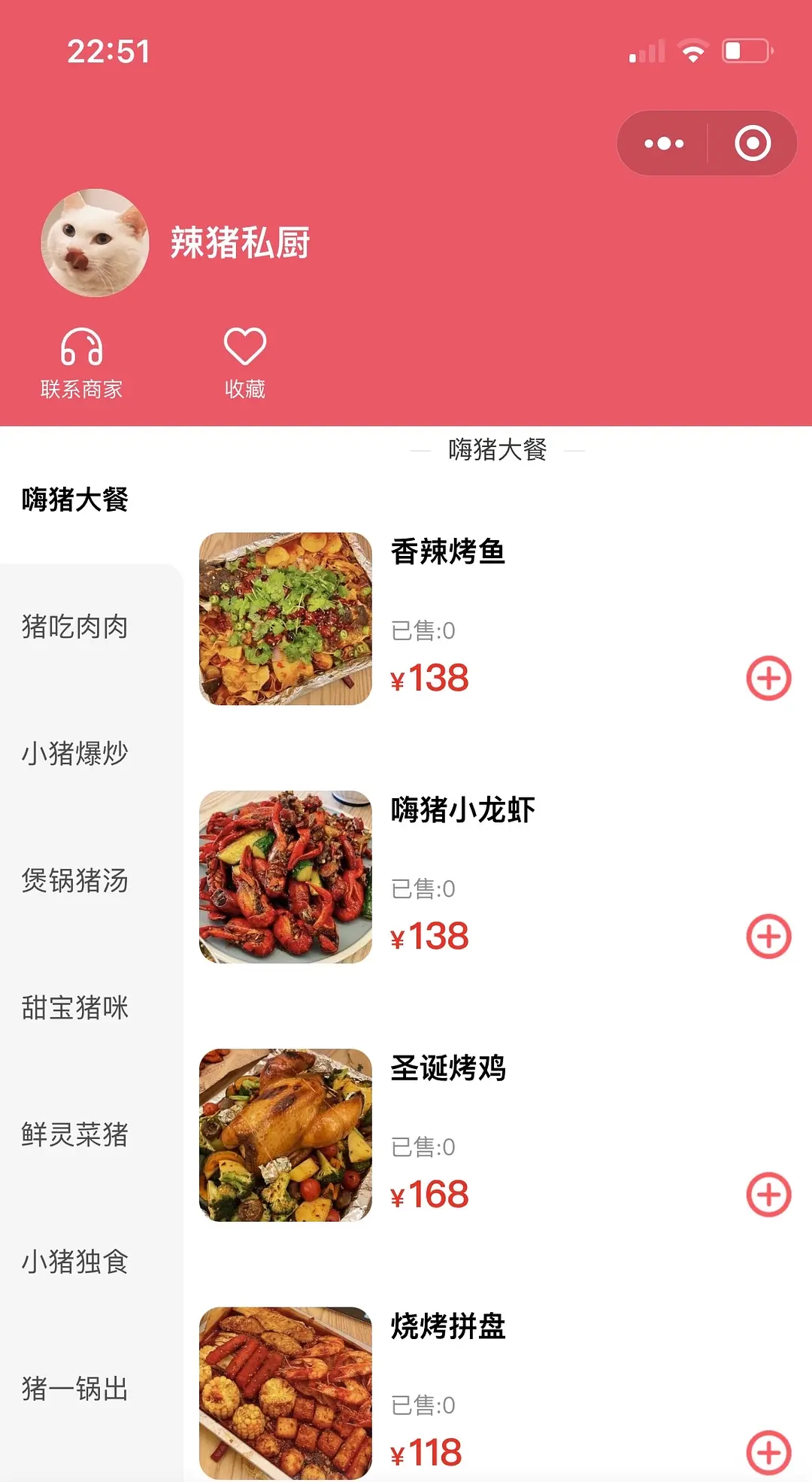Viewport: 812px width, 1482px height.
Task: Open the 煲锅猪汤 category
Action: click(x=75, y=880)
